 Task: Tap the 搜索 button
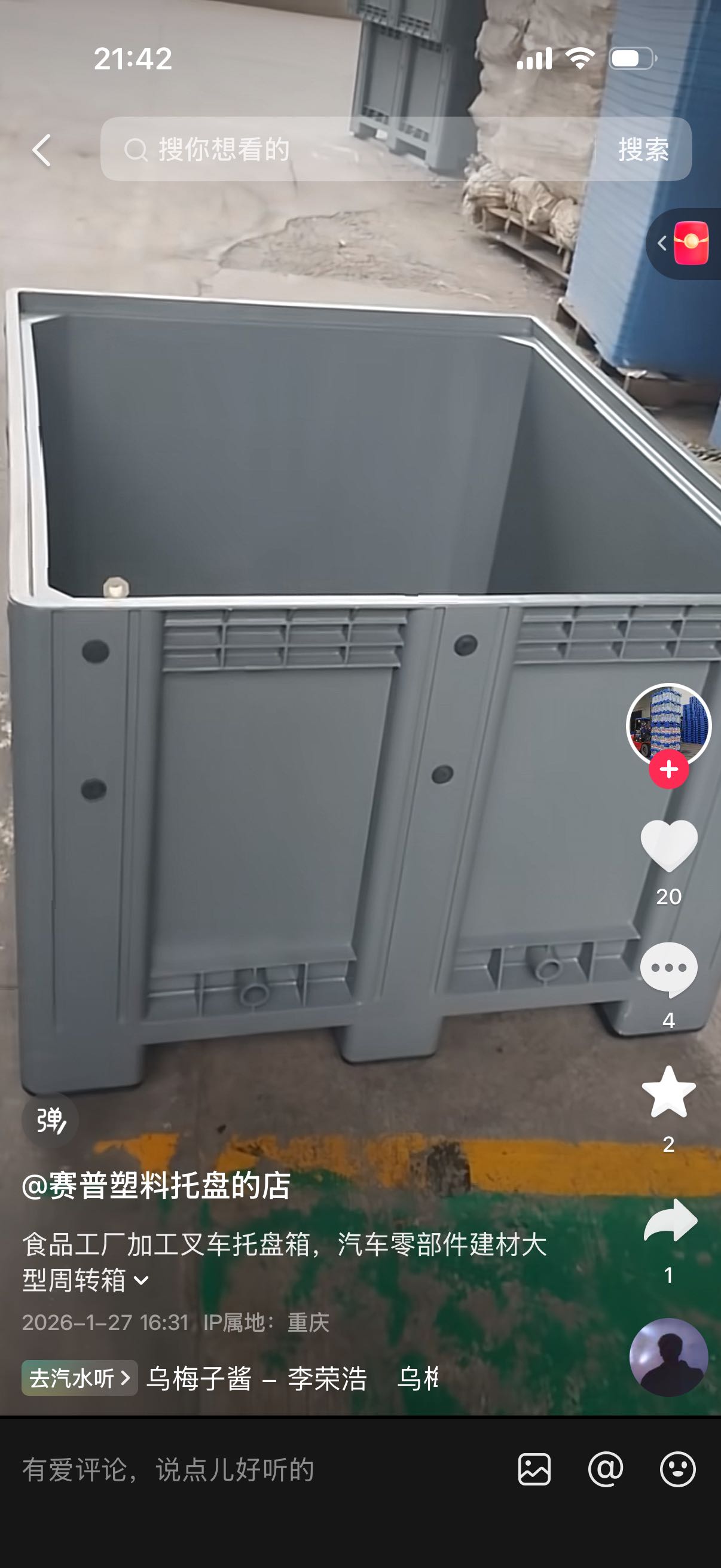click(643, 149)
